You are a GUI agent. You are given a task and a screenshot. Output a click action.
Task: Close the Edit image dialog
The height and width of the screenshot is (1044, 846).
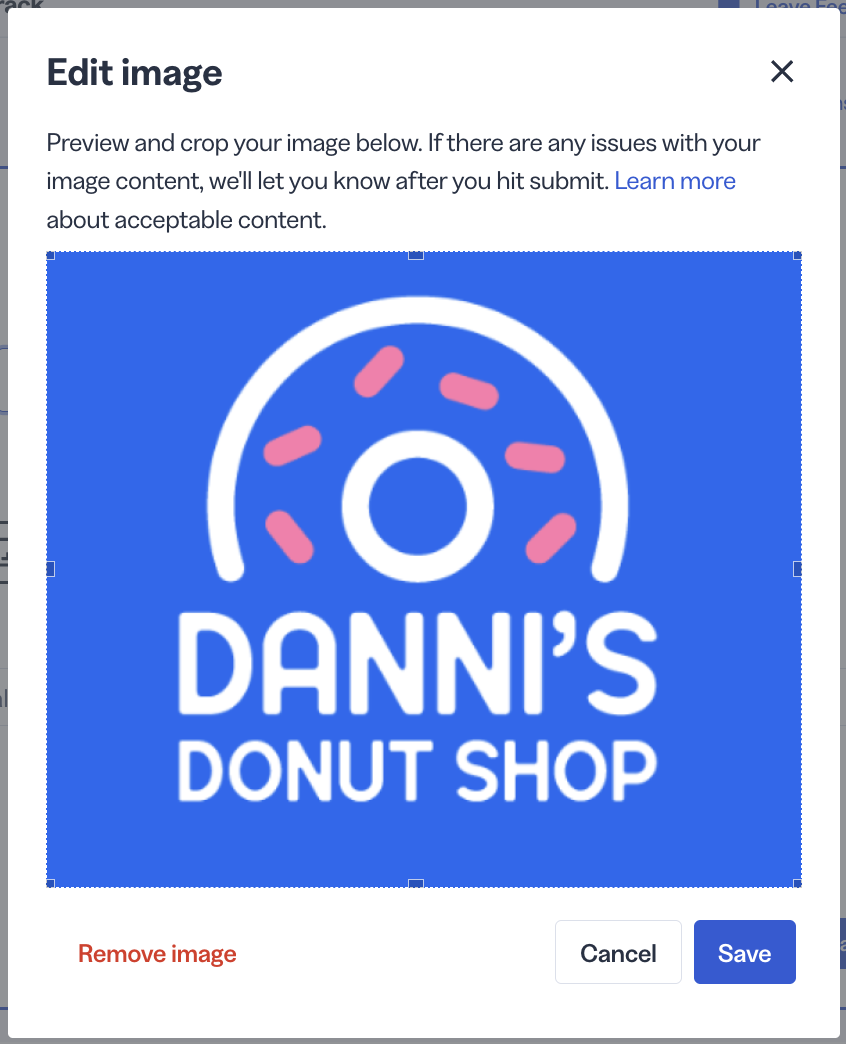pos(782,72)
